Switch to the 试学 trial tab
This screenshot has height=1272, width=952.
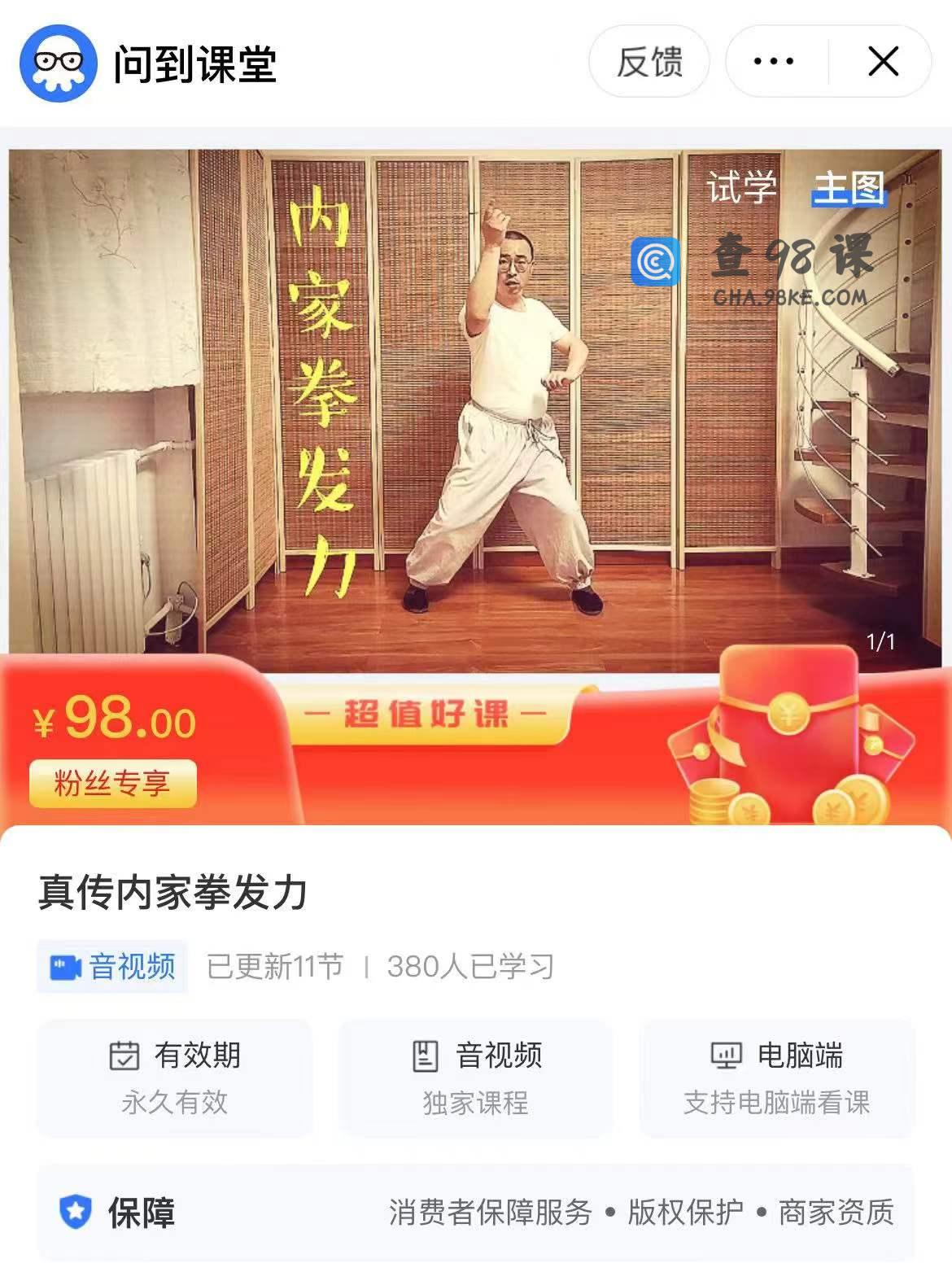[x=741, y=188]
